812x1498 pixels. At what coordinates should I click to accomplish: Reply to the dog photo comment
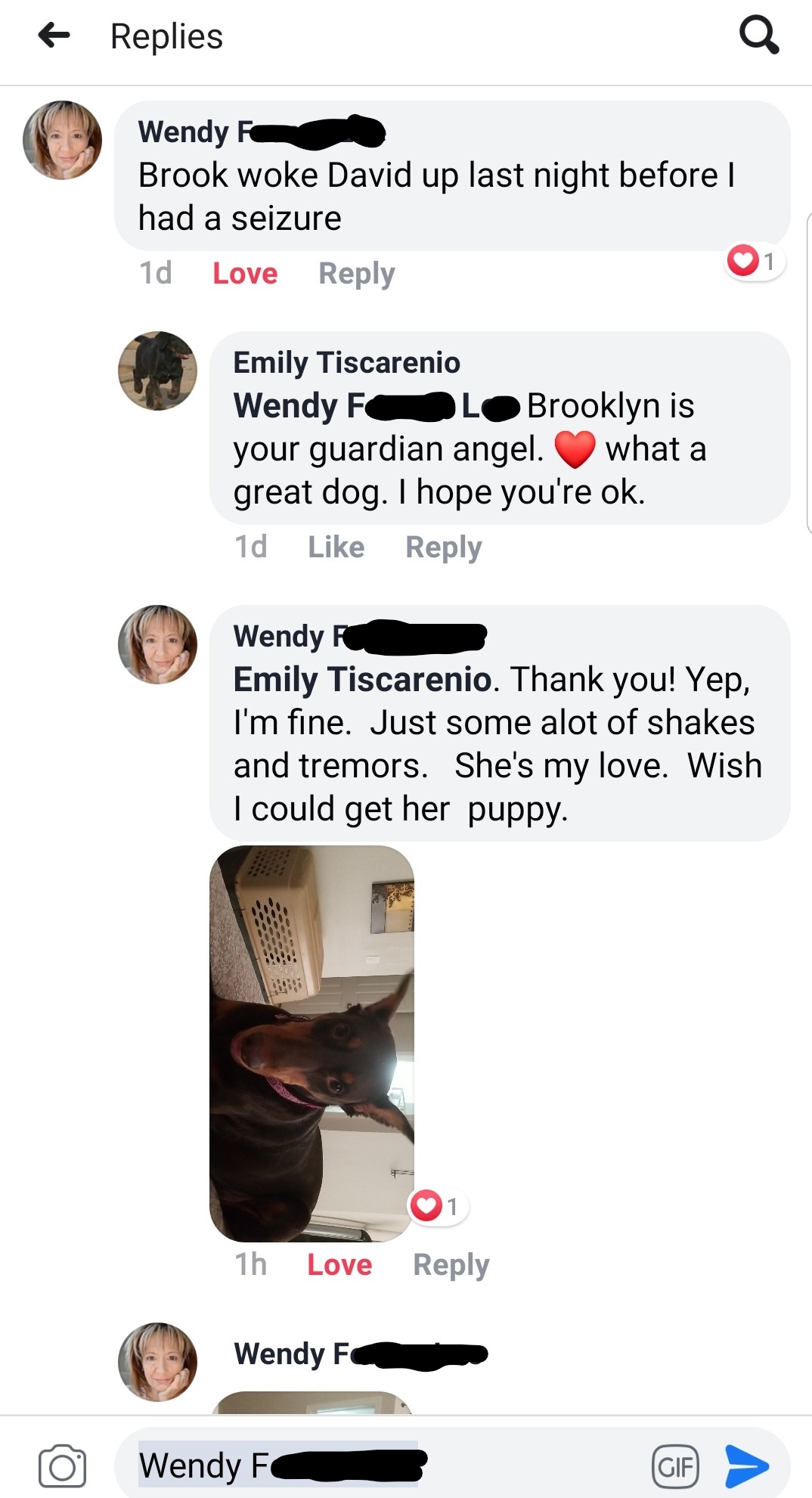pos(451,1264)
